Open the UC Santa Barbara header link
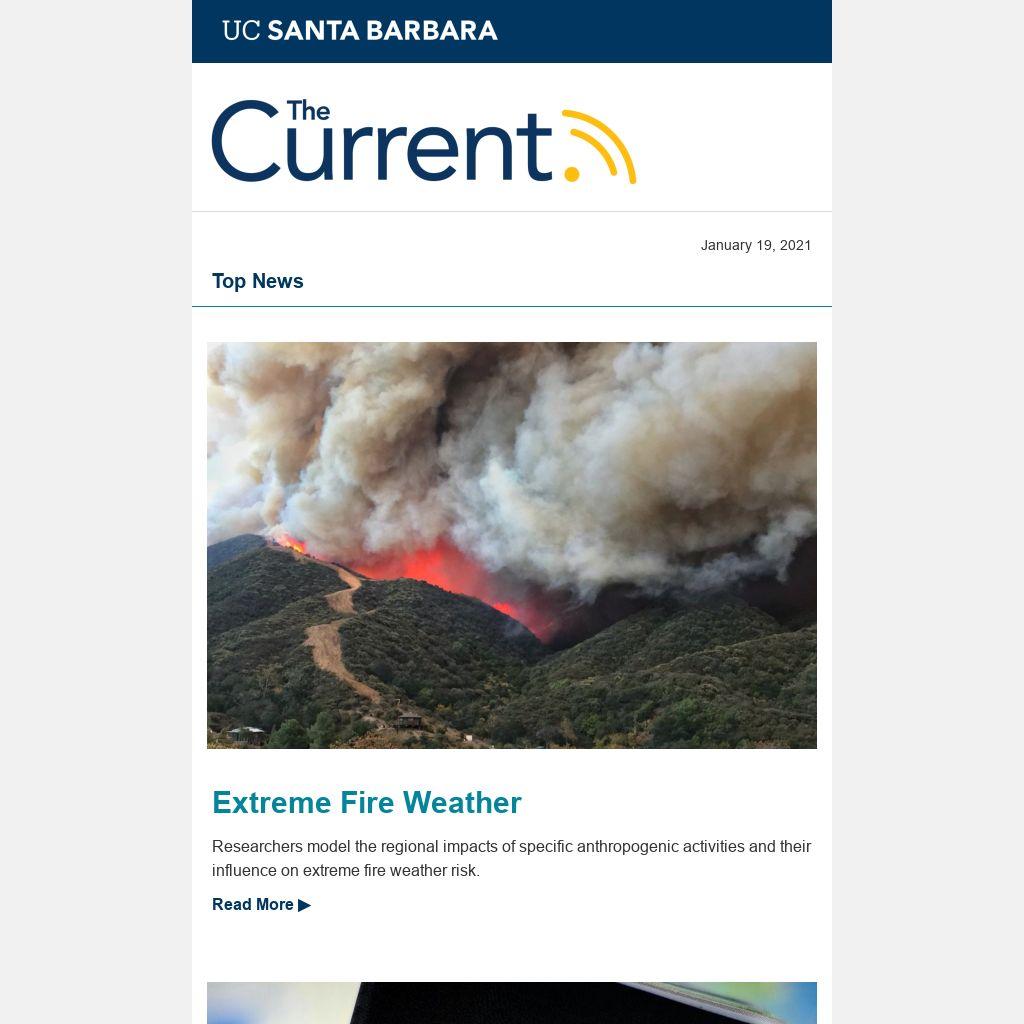The width and height of the screenshot is (1024, 1024). [360, 31]
